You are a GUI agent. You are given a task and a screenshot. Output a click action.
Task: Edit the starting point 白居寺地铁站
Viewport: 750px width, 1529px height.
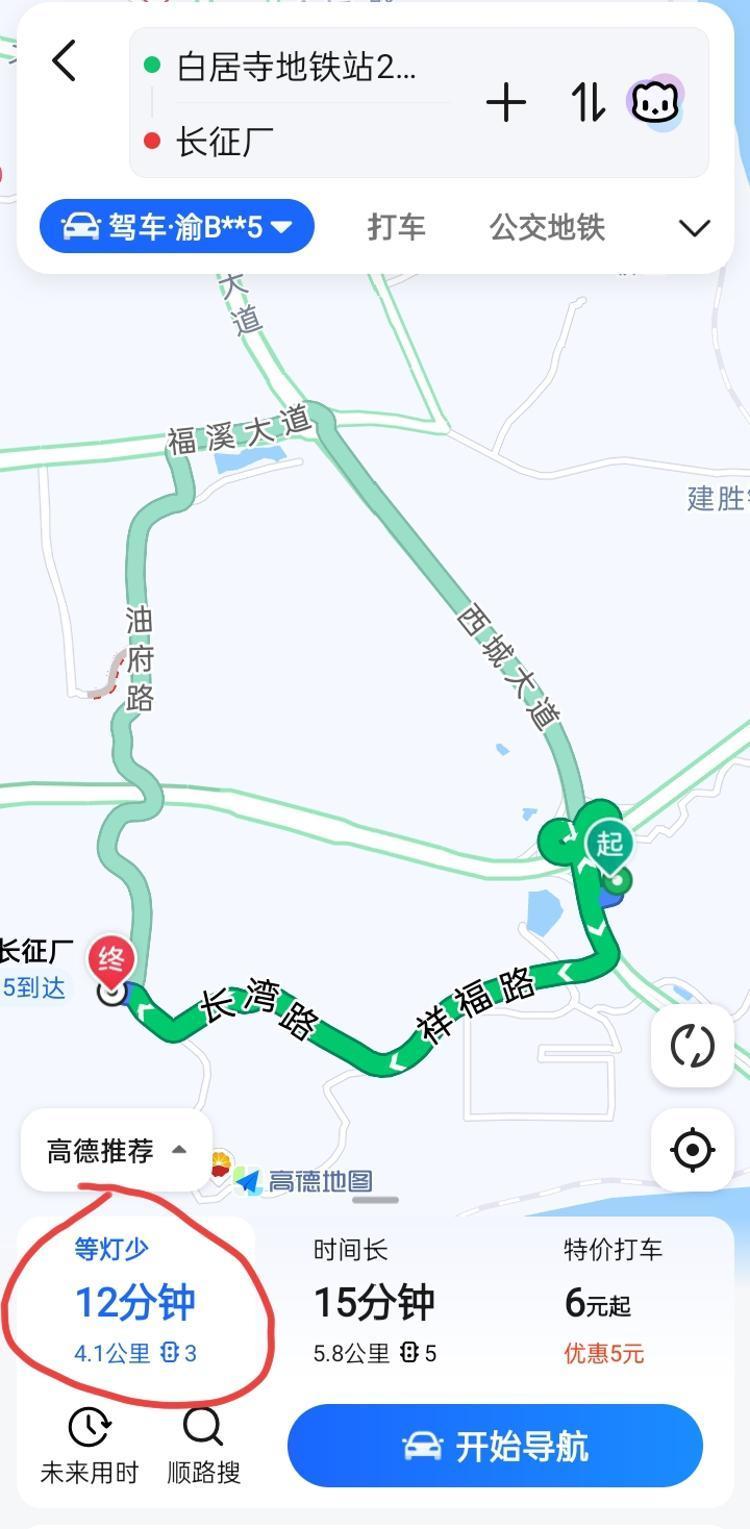coord(296,67)
